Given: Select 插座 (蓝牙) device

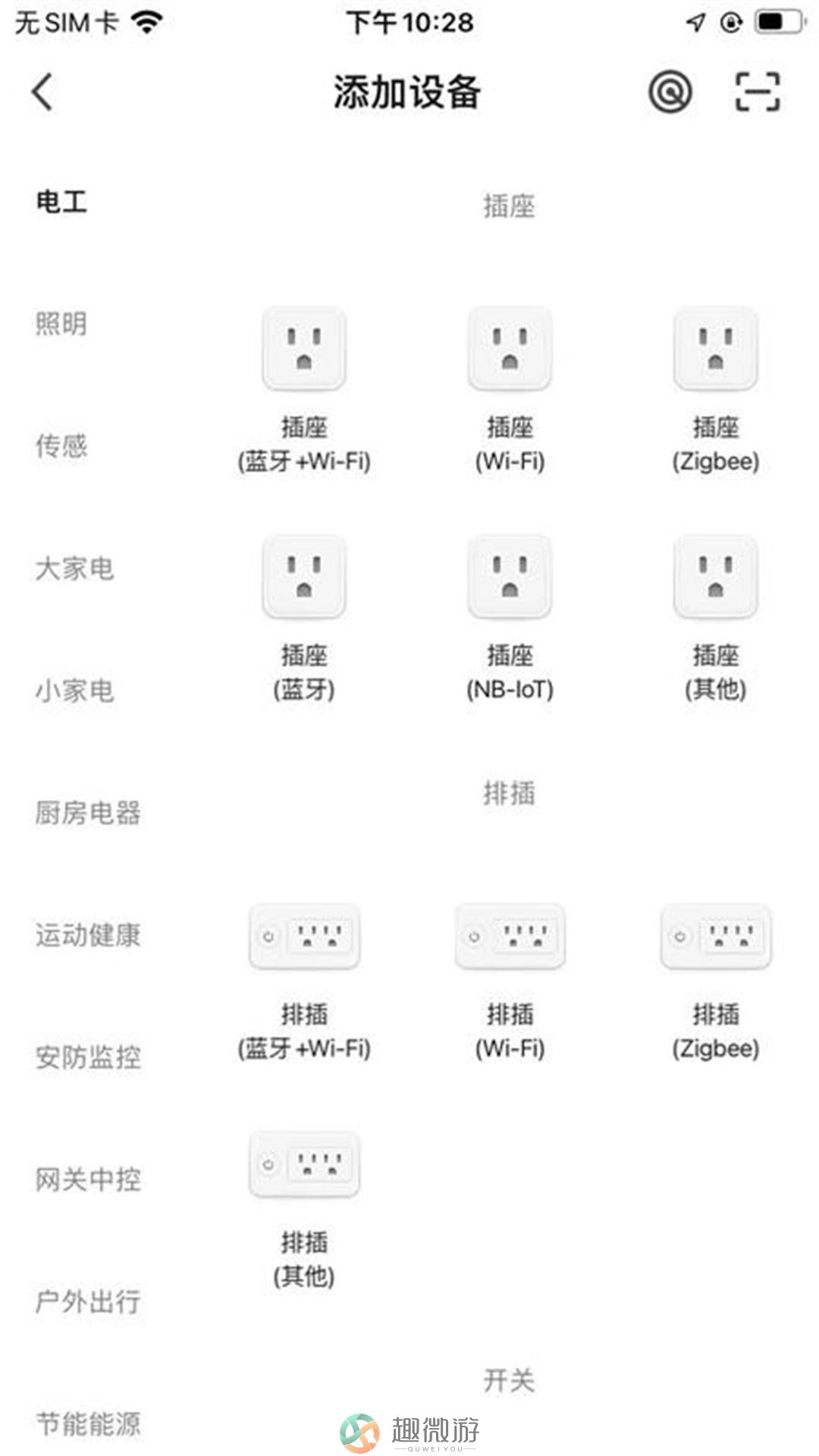Looking at the screenshot, I should pyautogui.click(x=304, y=619).
